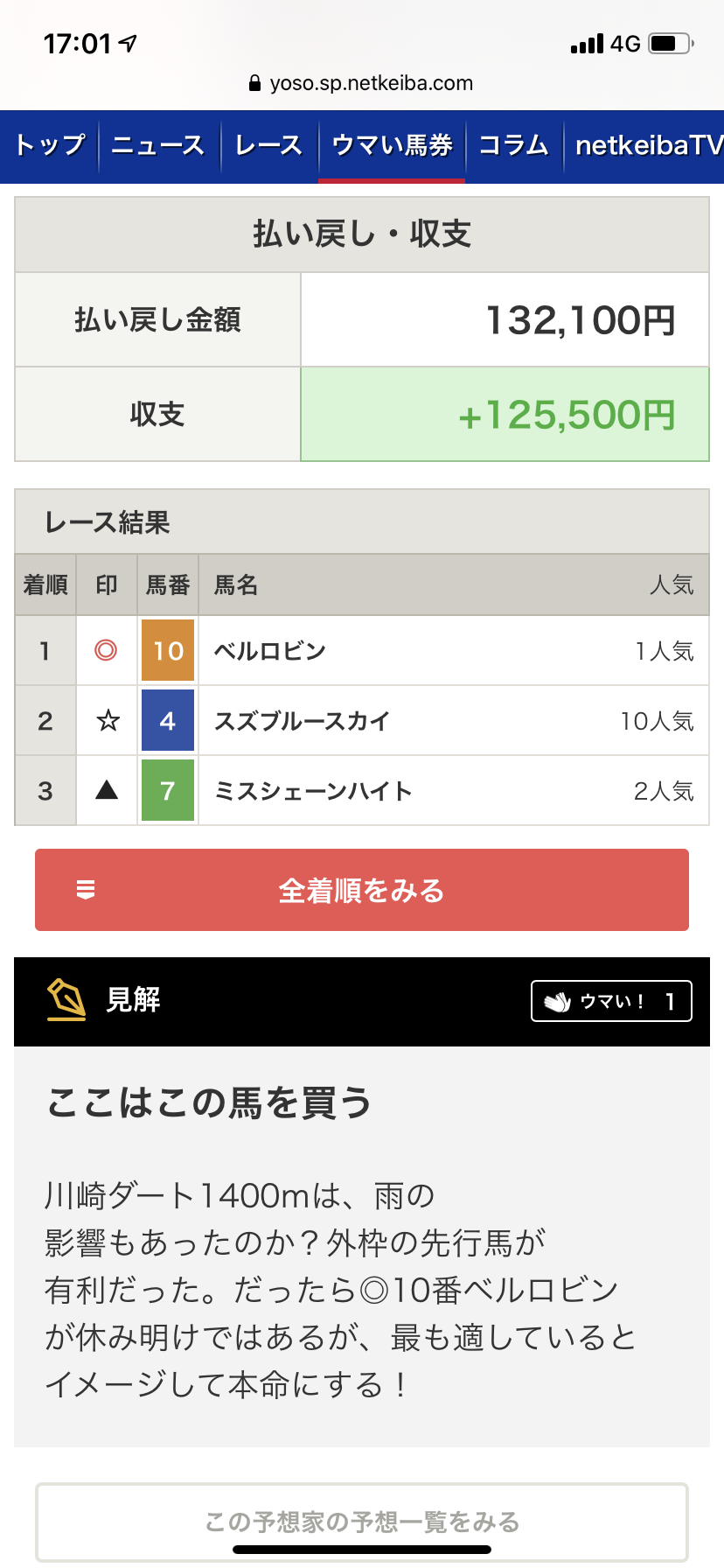724x1568 pixels.
Task: Switch to the トップ tab
Action: pyautogui.click(x=50, y=145)
